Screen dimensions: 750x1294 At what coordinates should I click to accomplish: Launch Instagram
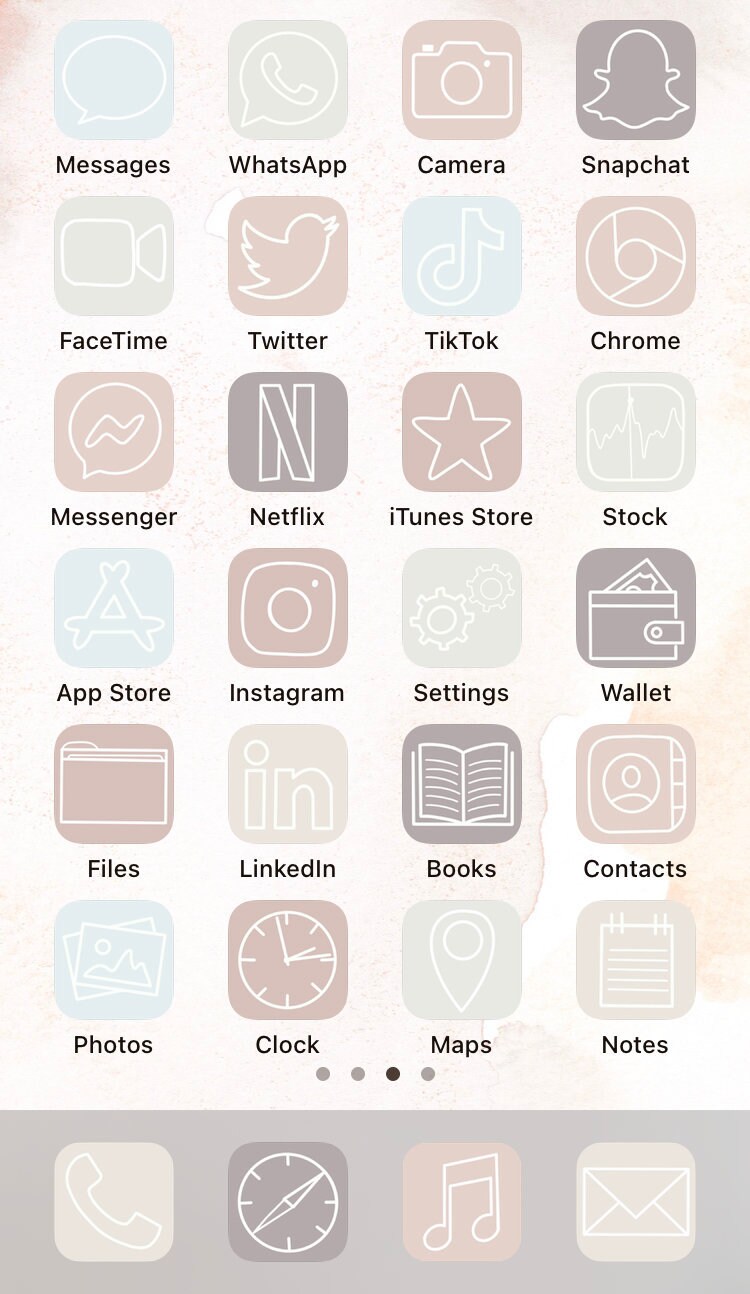pyautogui.click(x=288, y=608)
